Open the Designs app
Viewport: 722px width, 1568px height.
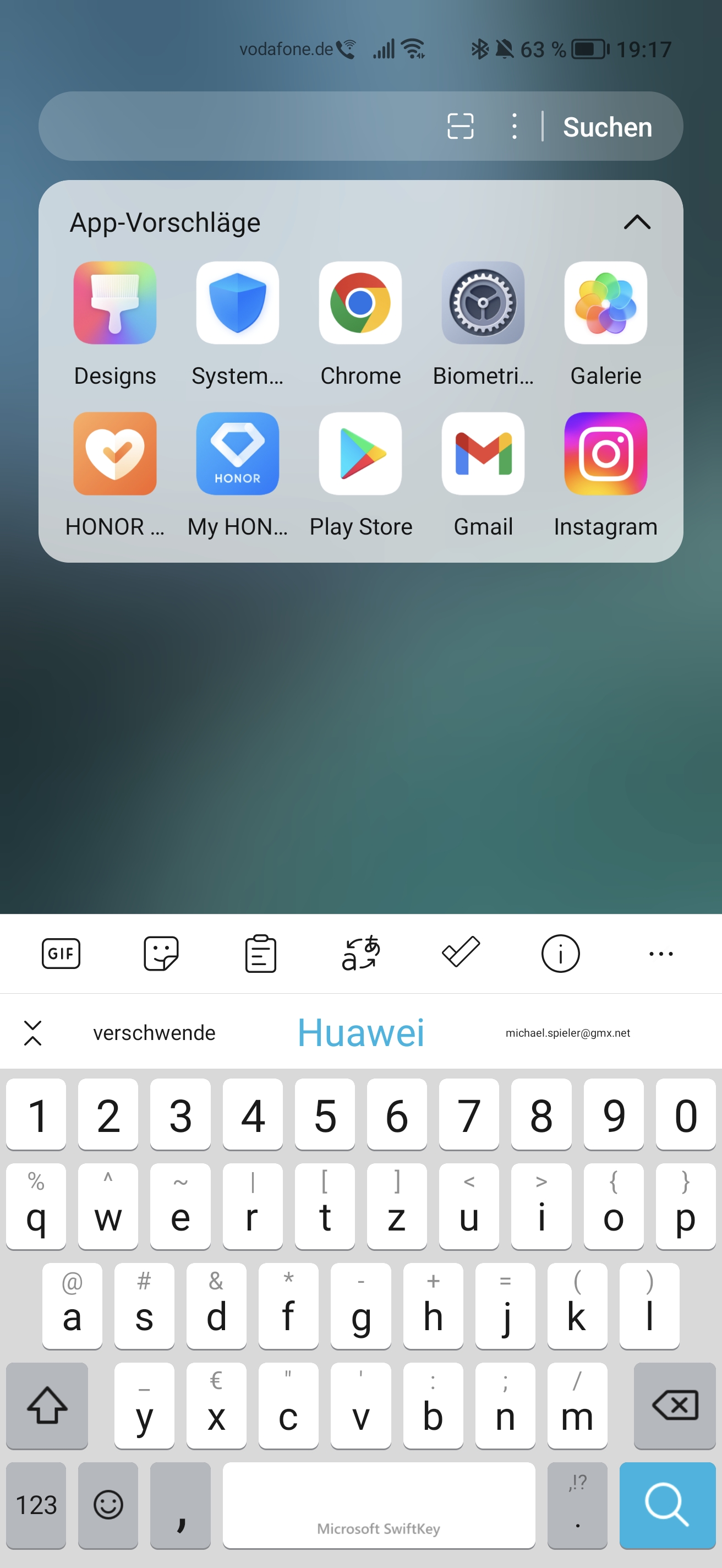pyautogui.click(x=115, y=302)
